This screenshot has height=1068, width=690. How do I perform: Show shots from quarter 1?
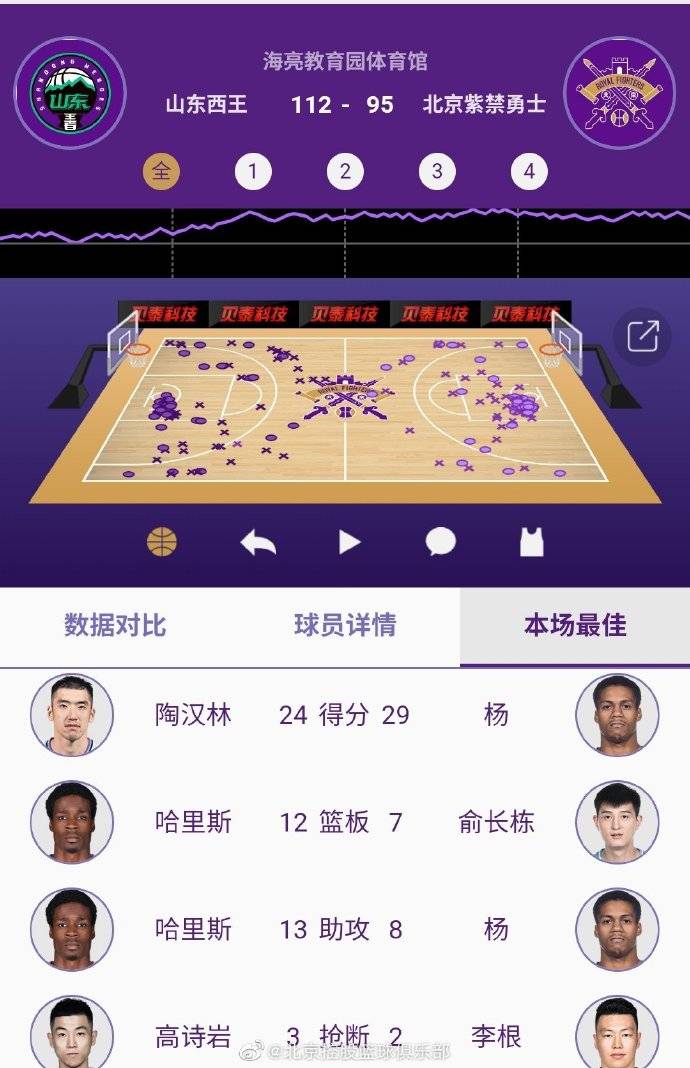[253, 171]
